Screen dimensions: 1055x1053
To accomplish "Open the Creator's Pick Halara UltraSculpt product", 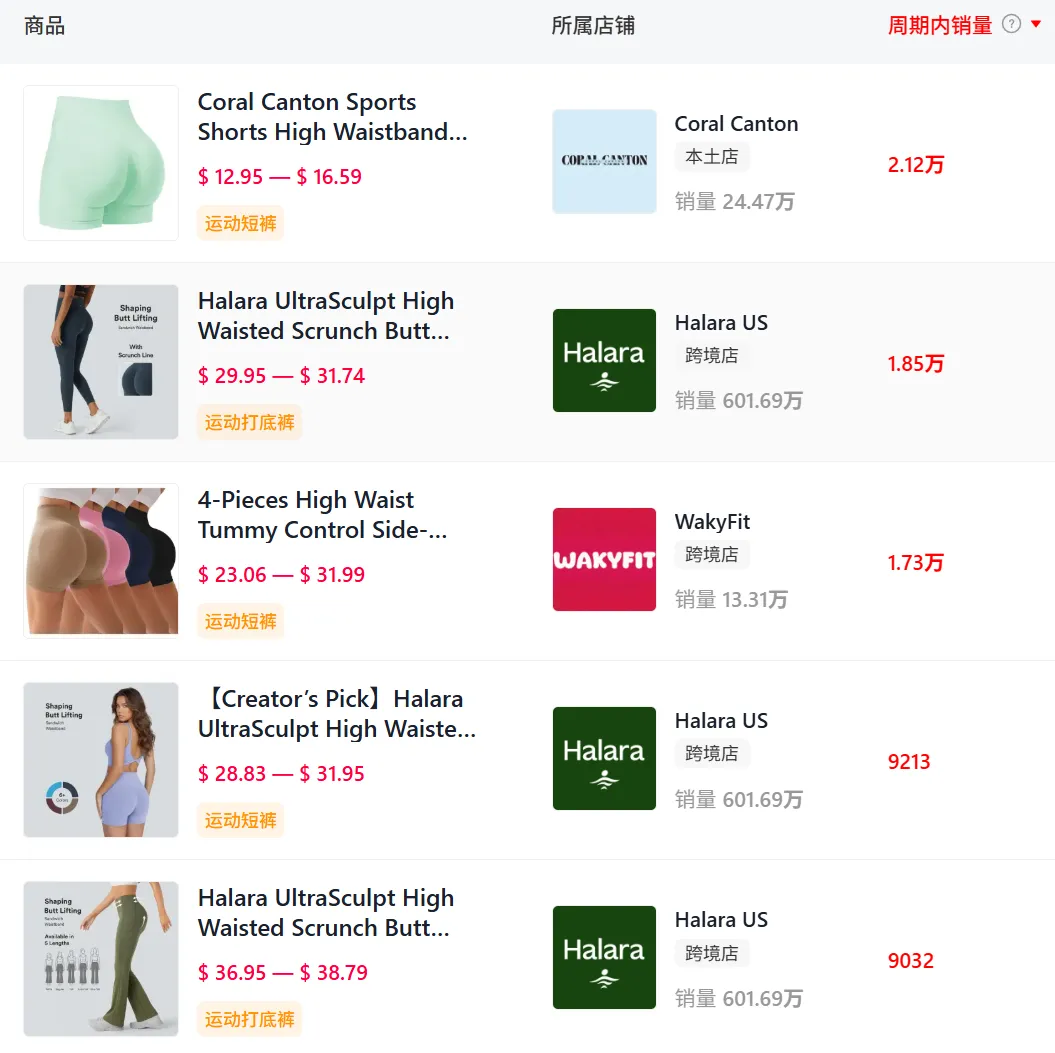I will coord(336,714).
